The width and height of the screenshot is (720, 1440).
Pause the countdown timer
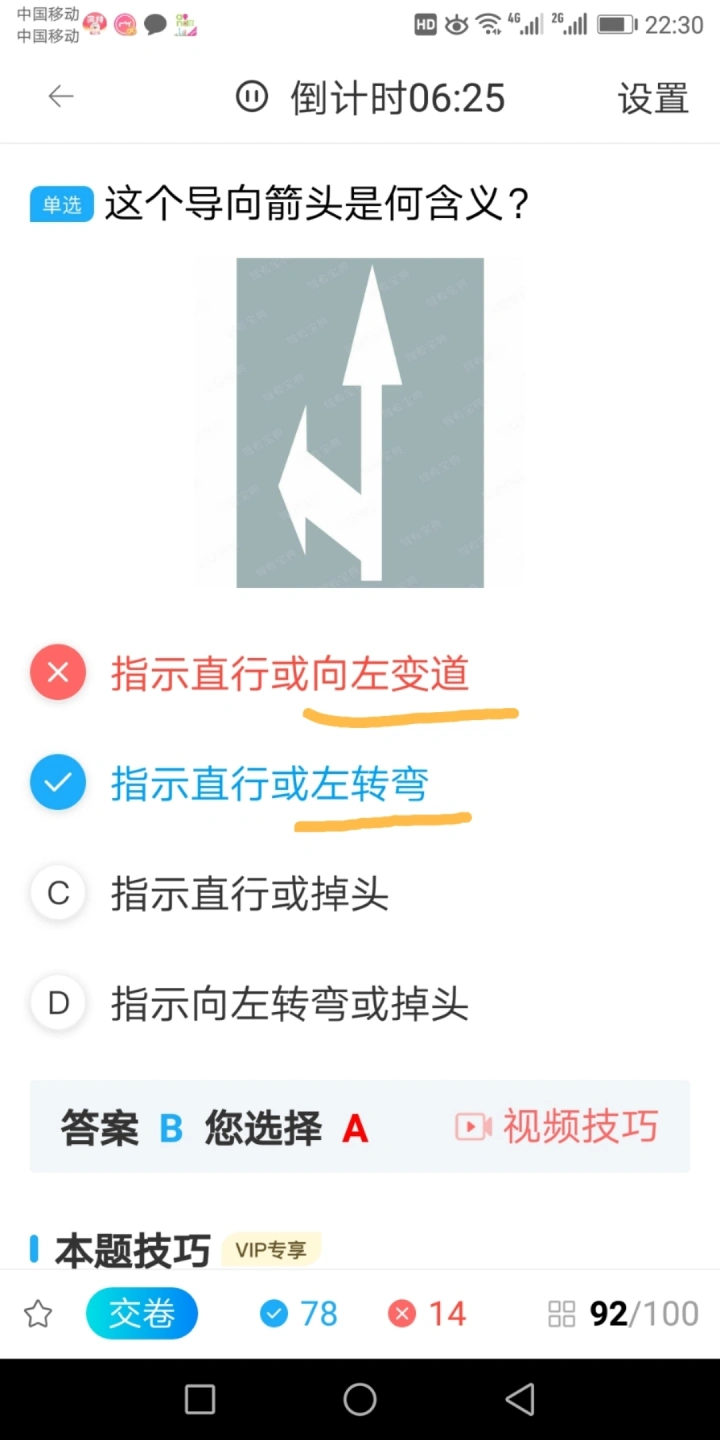[x=252, y=97]
